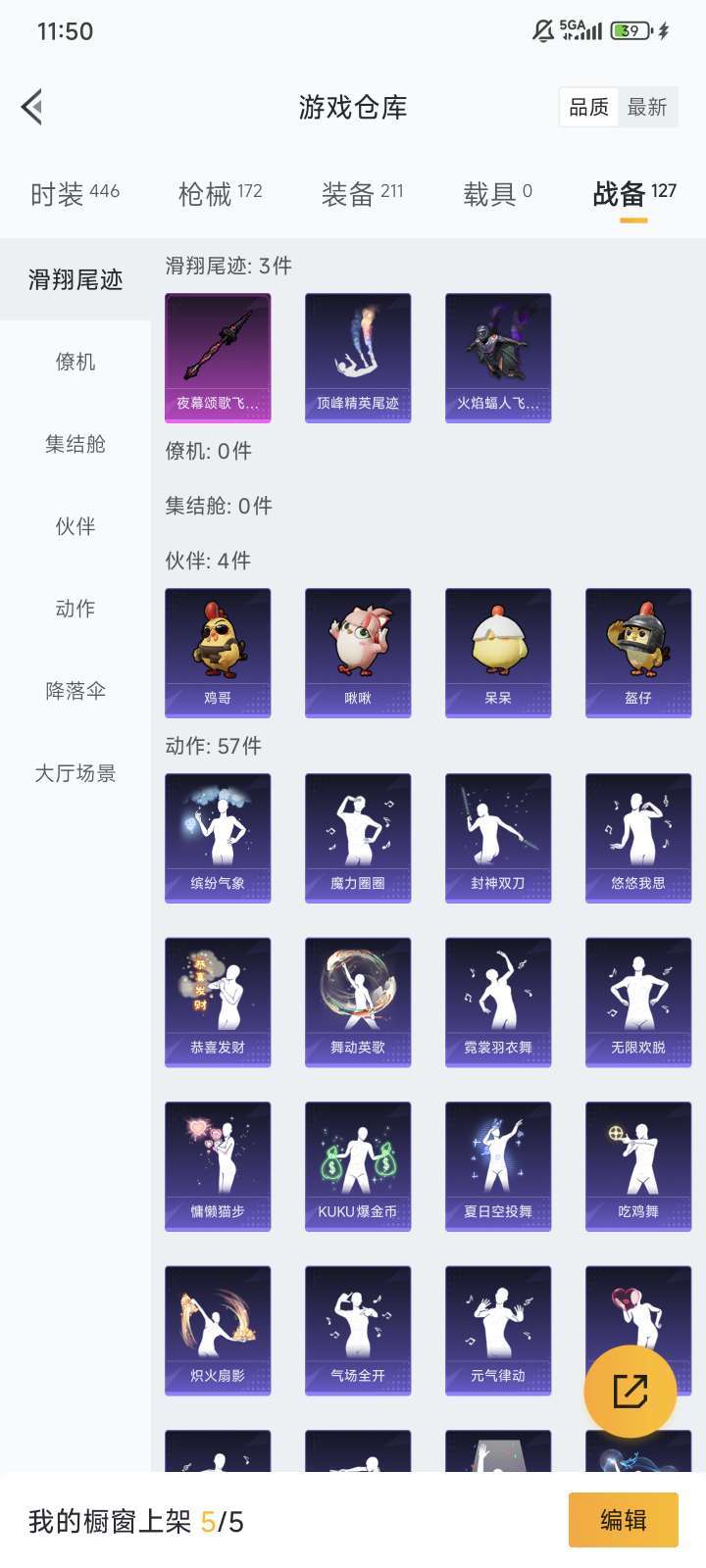Select the 顶峰精英尾迹 trail item

click(357, 358)
